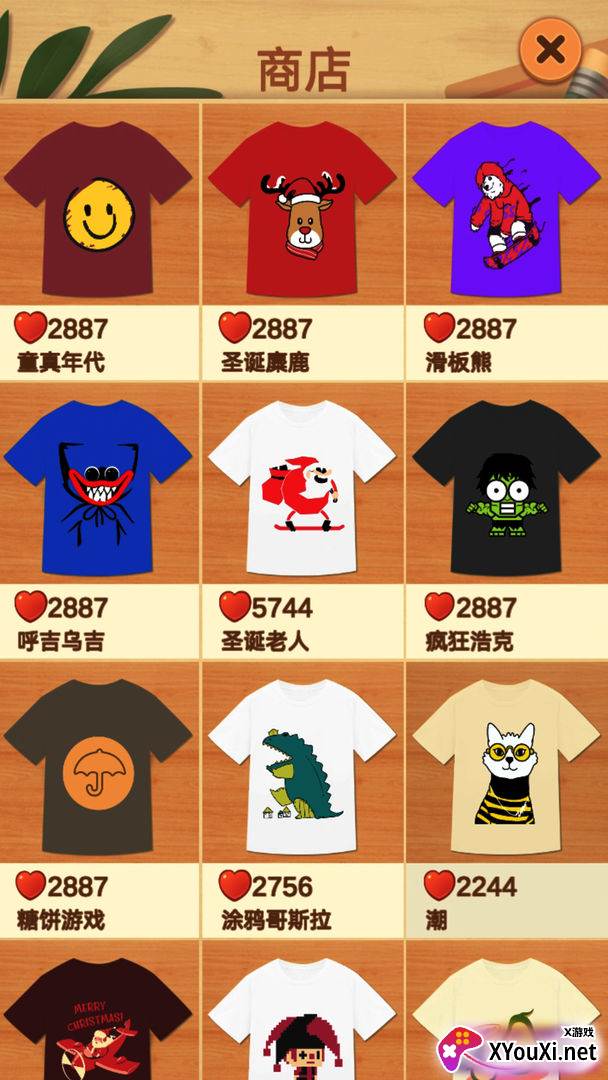Image resolution: width=608 pixels, height=1080 pixels.
Task: Close the 商店 shop screen
Action: pyautogui.click(x=550, y=50)
